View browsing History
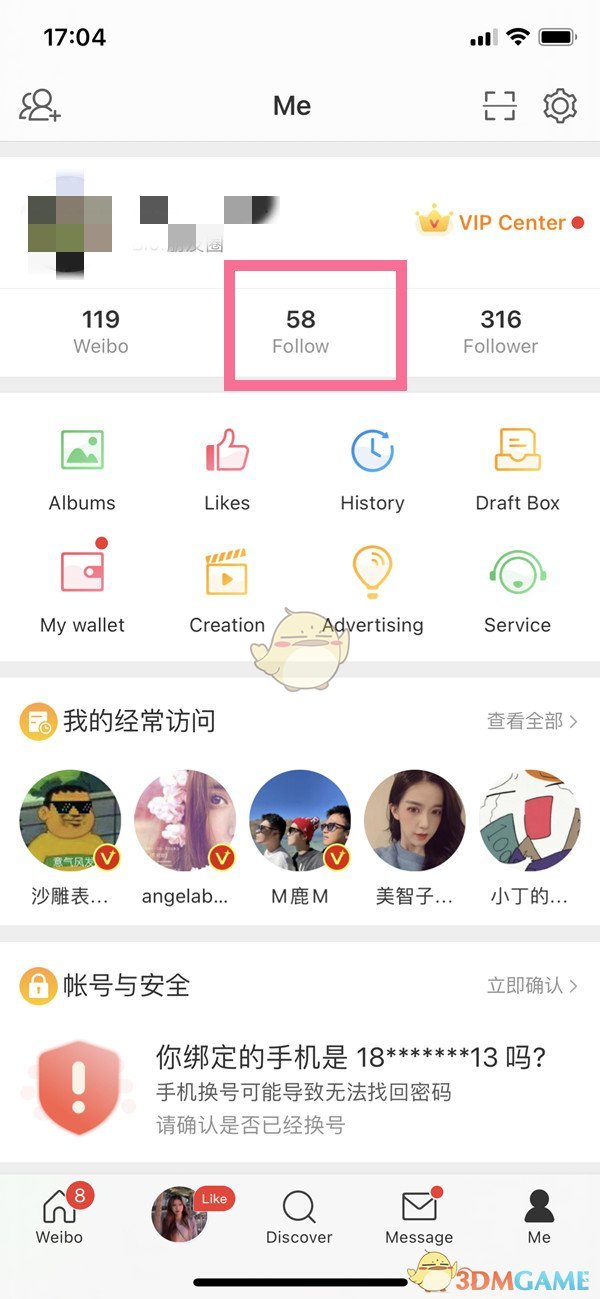The image size is (600, 1299). (372, 470)
